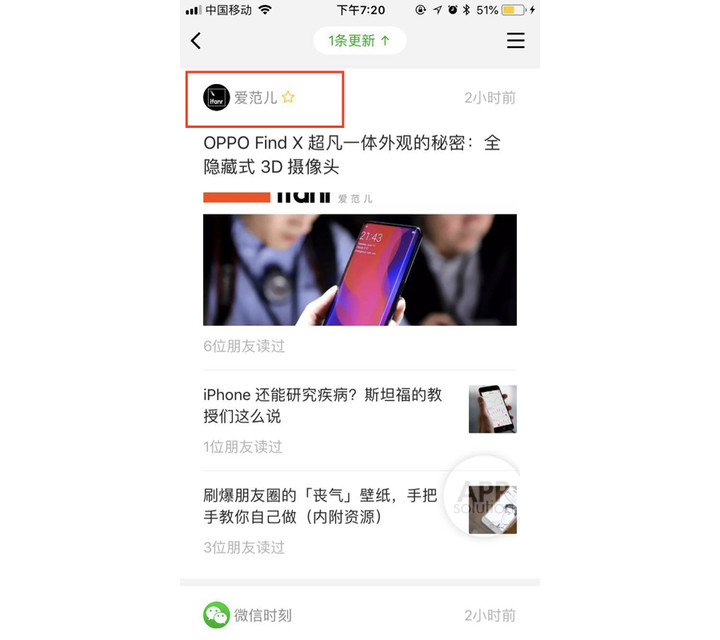Open the OPPO Find X article
Screen dimensions: 720x640
352,155
